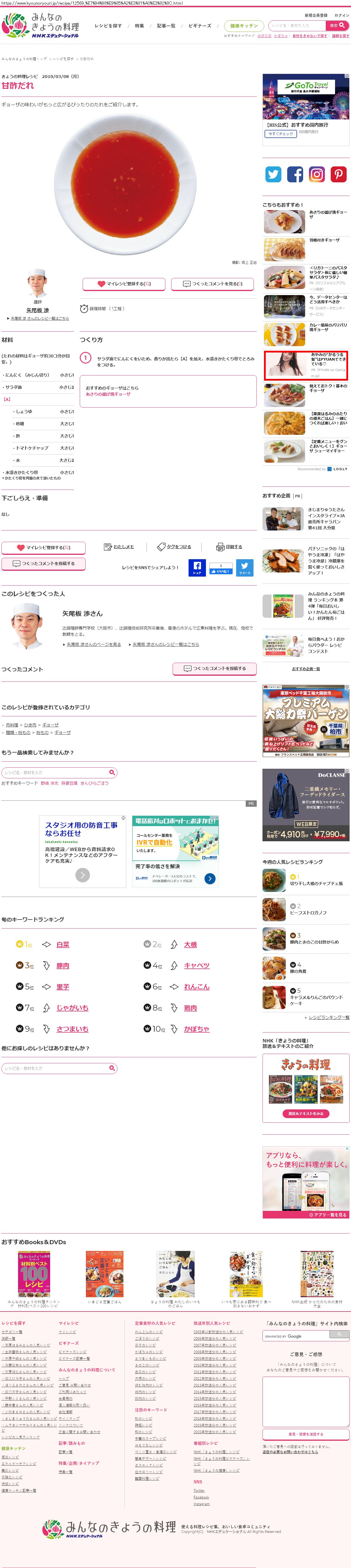Tap the pink 検索 search button
Image resolution: width=351 pixels, height=1568 pixels.
337,26
